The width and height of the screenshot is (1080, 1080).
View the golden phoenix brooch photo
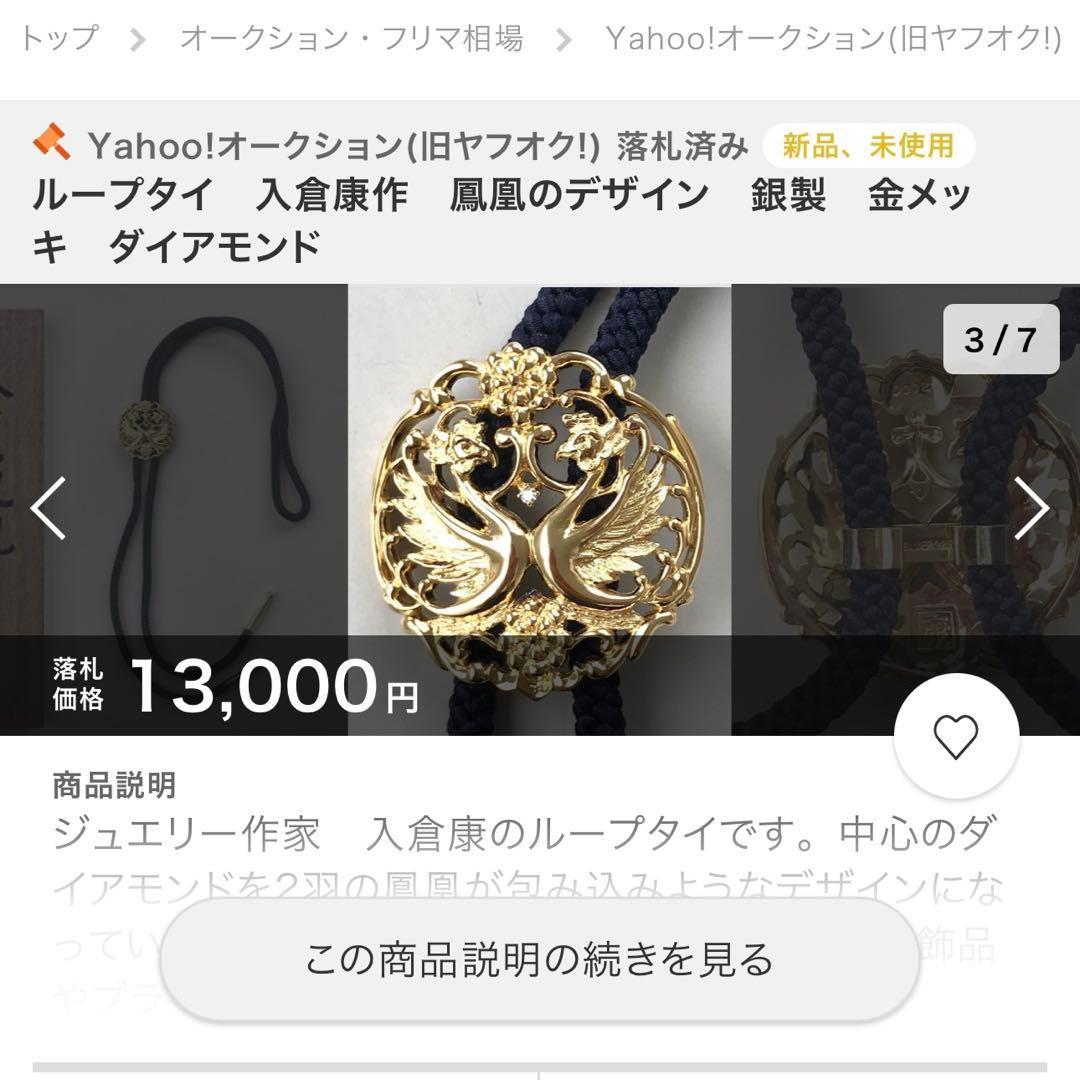539,500
